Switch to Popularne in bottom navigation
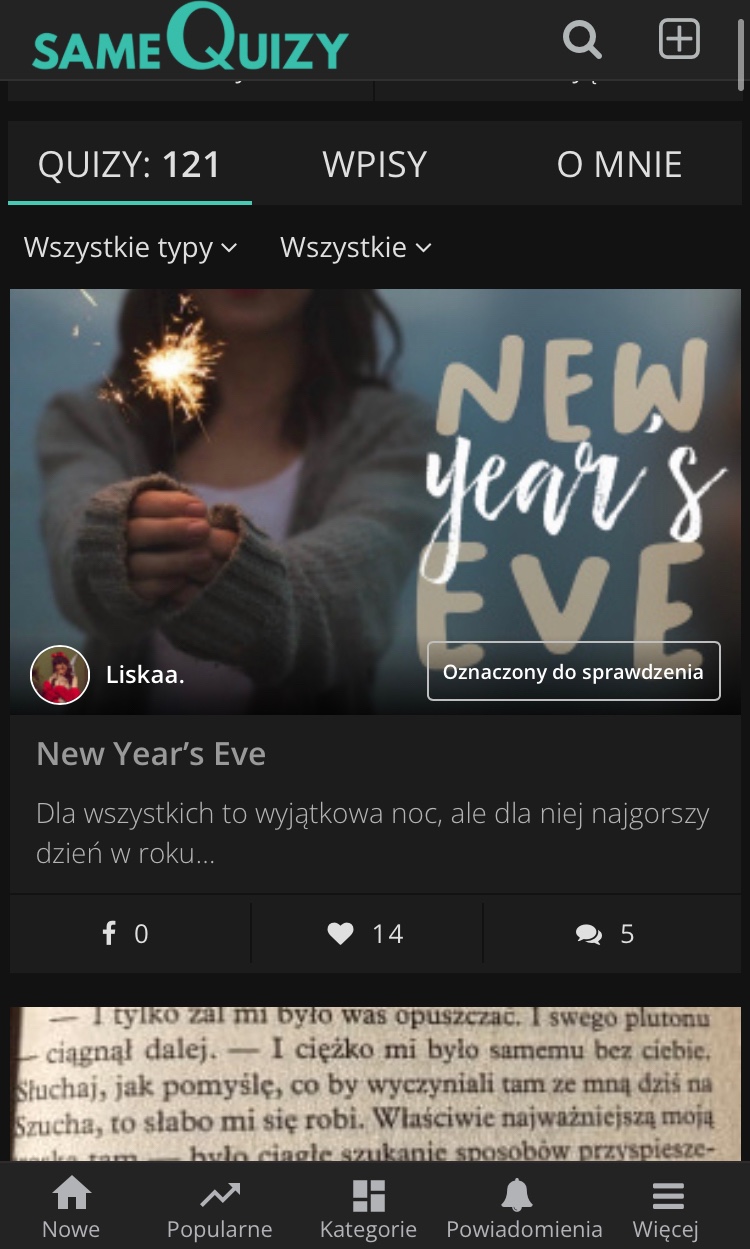Viewport: 750px width, 1249px height. [x=219, y=1207]
